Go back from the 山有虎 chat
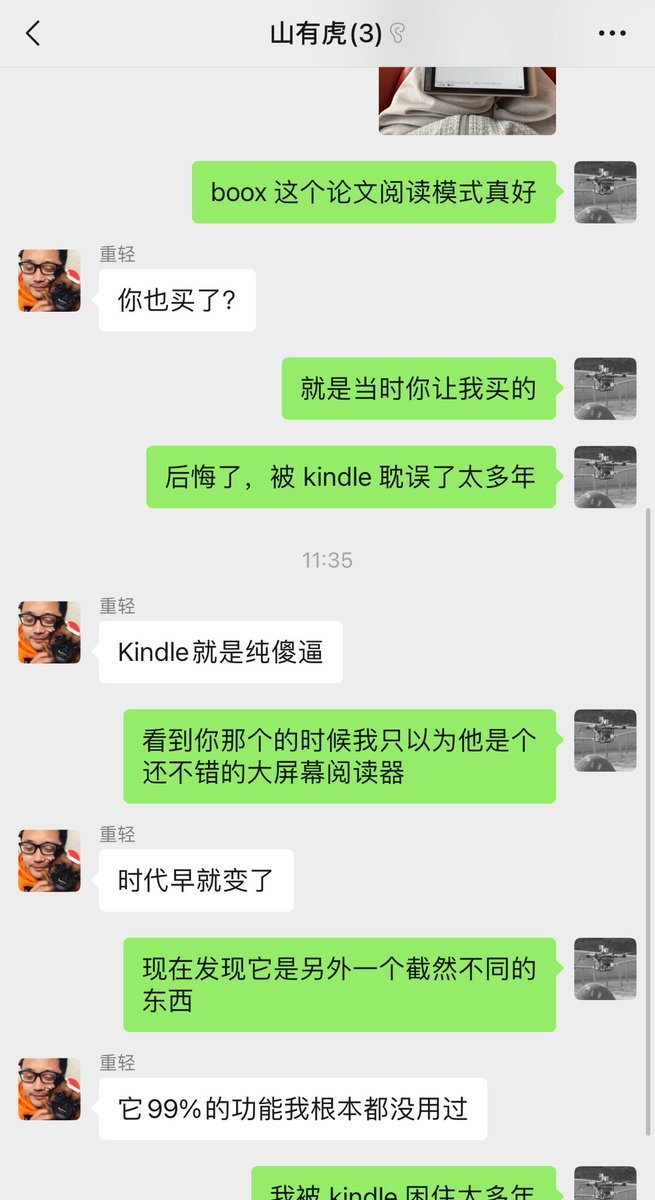This screenshot has height=1200, width=655. (x=33, y=34)
